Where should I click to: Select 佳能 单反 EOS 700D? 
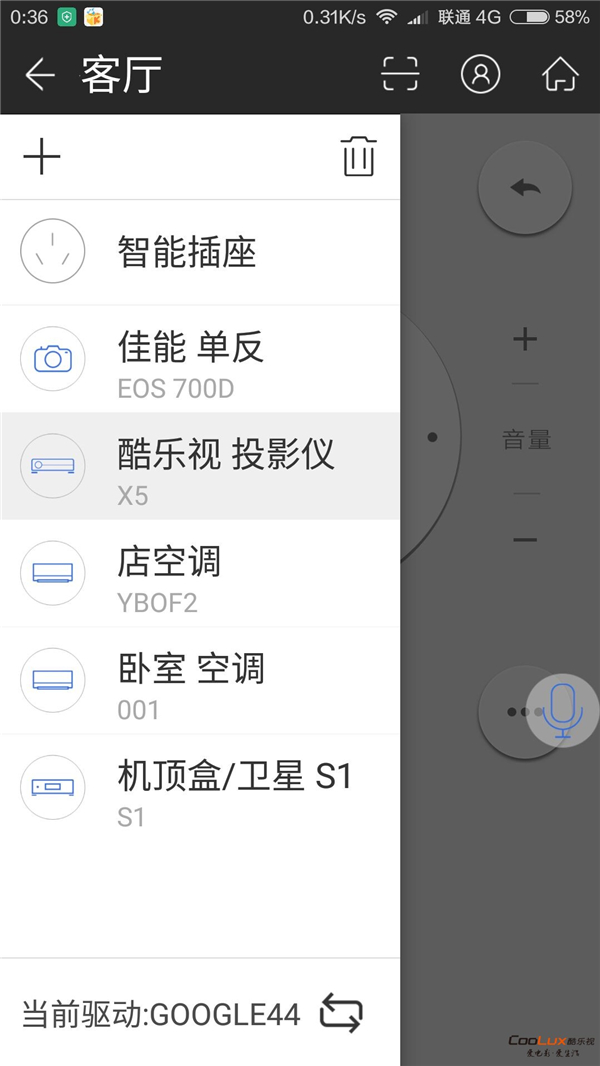[x=200, y=359]
